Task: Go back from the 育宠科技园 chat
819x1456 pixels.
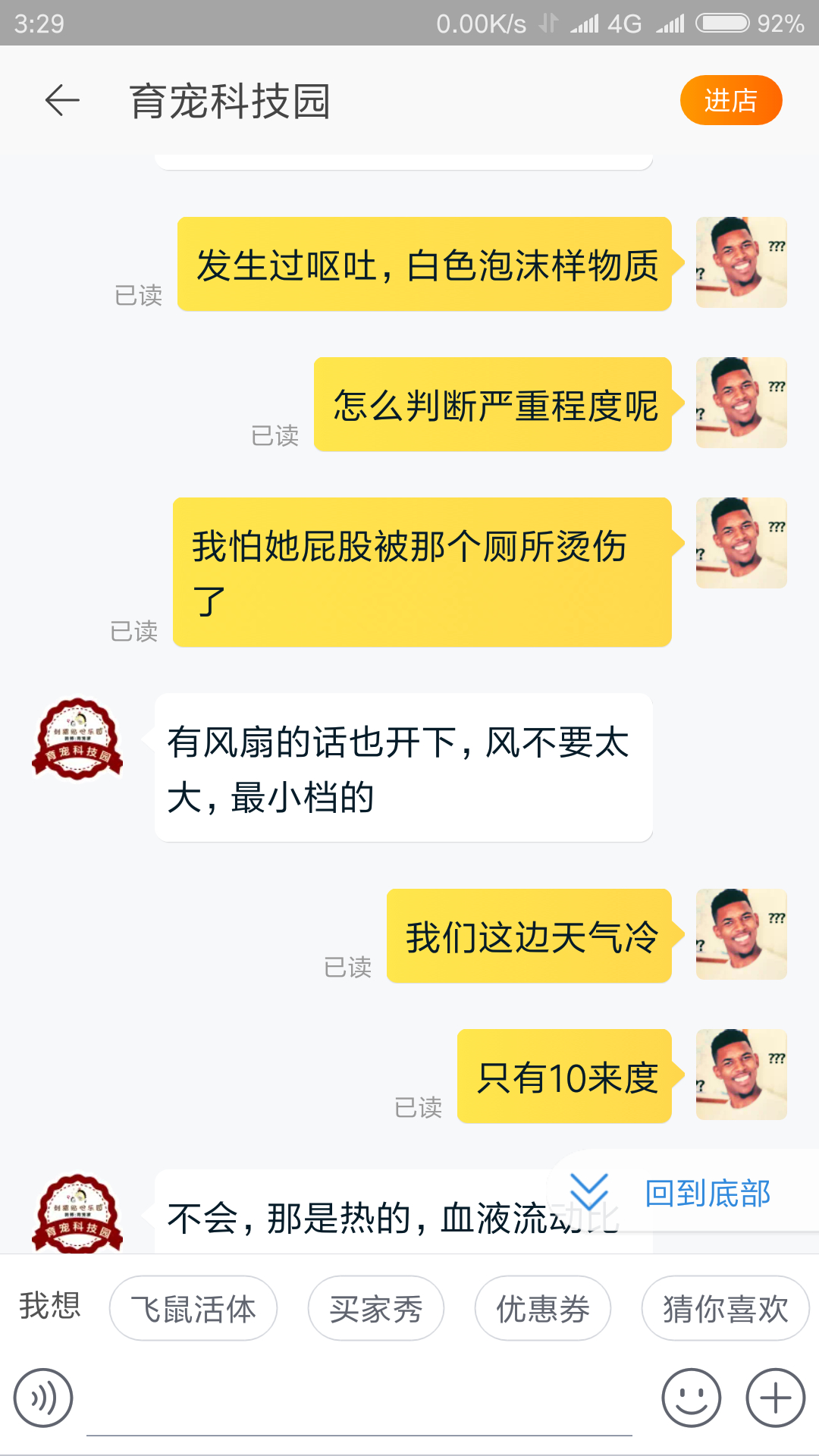Action: pyautogui.click(x=62, y=100)
